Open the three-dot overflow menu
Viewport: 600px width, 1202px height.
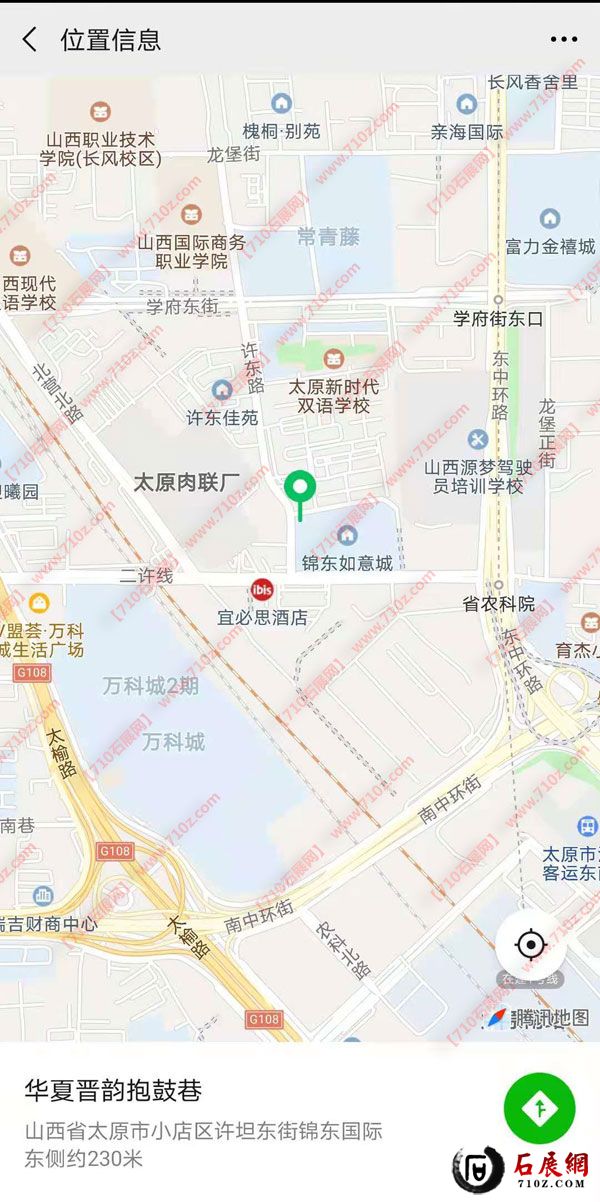(563, 40)
